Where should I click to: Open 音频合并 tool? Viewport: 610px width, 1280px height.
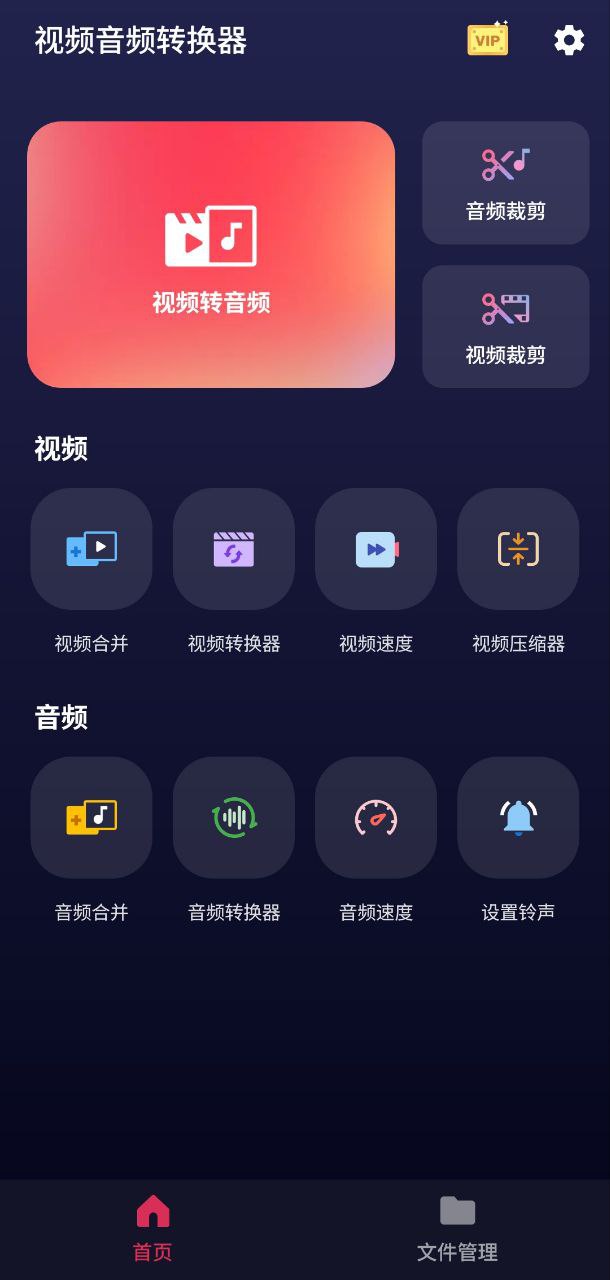[92, 817]
